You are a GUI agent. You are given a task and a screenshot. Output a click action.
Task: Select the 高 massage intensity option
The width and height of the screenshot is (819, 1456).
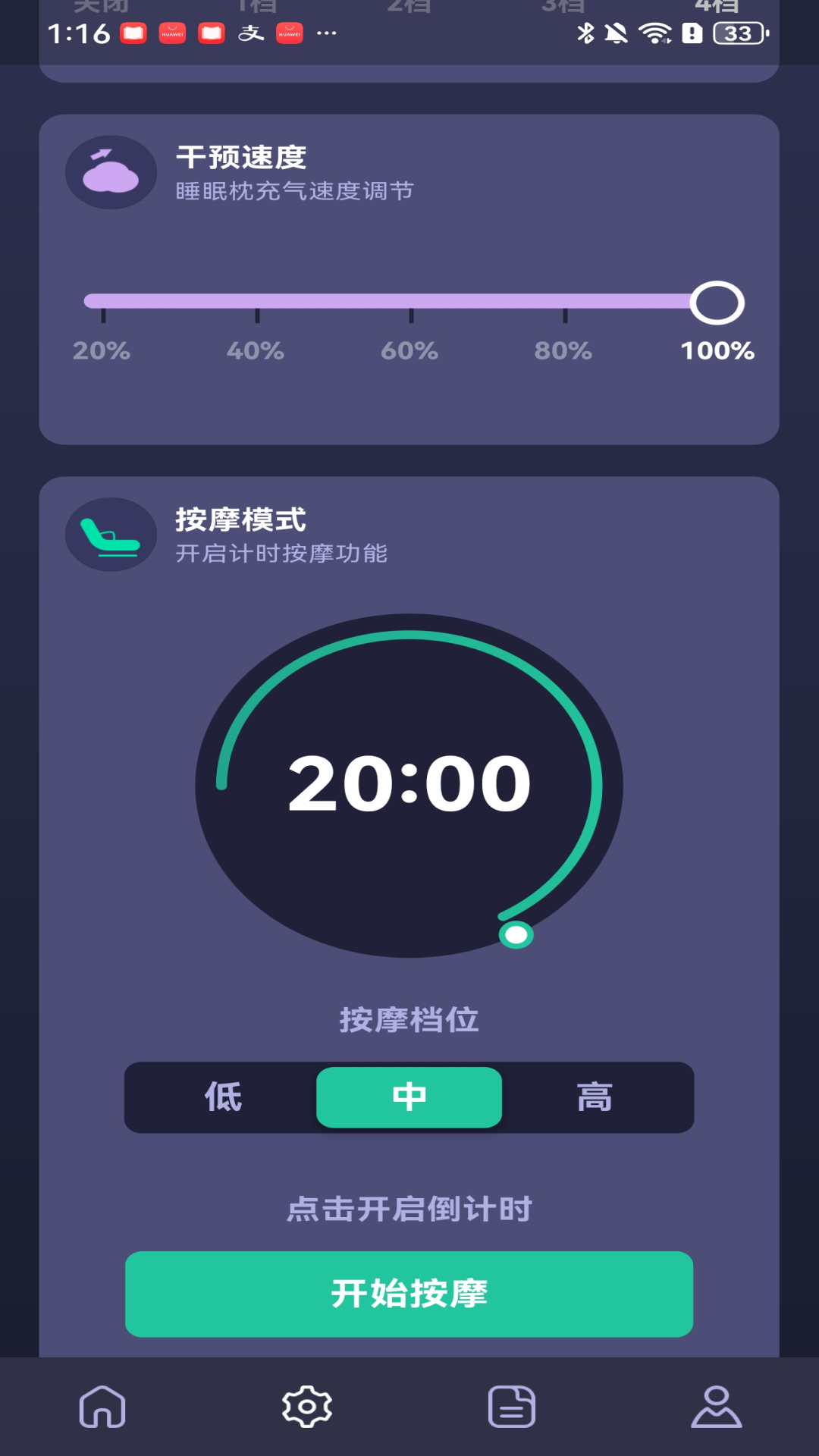598,1097
